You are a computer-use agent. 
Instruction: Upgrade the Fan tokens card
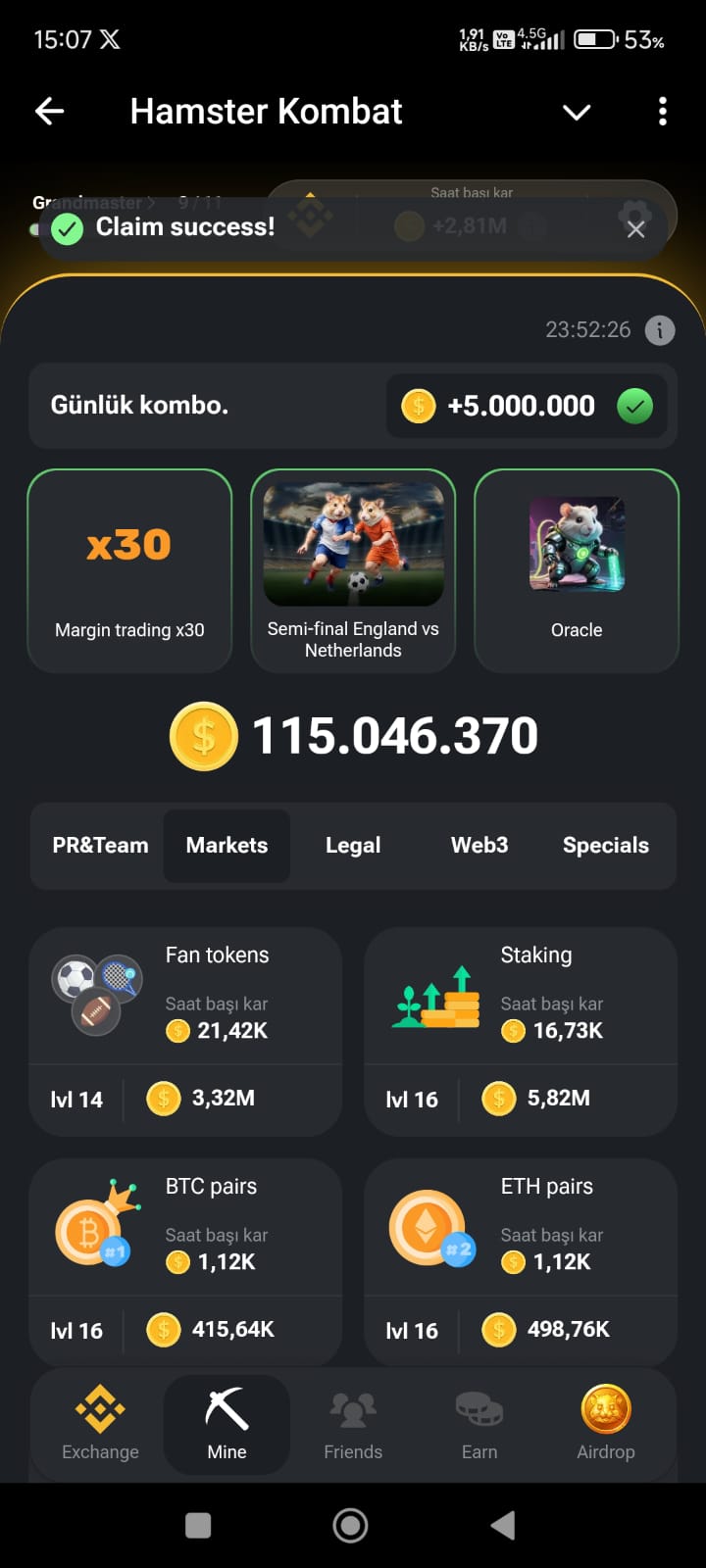[x=185, y=1031]
